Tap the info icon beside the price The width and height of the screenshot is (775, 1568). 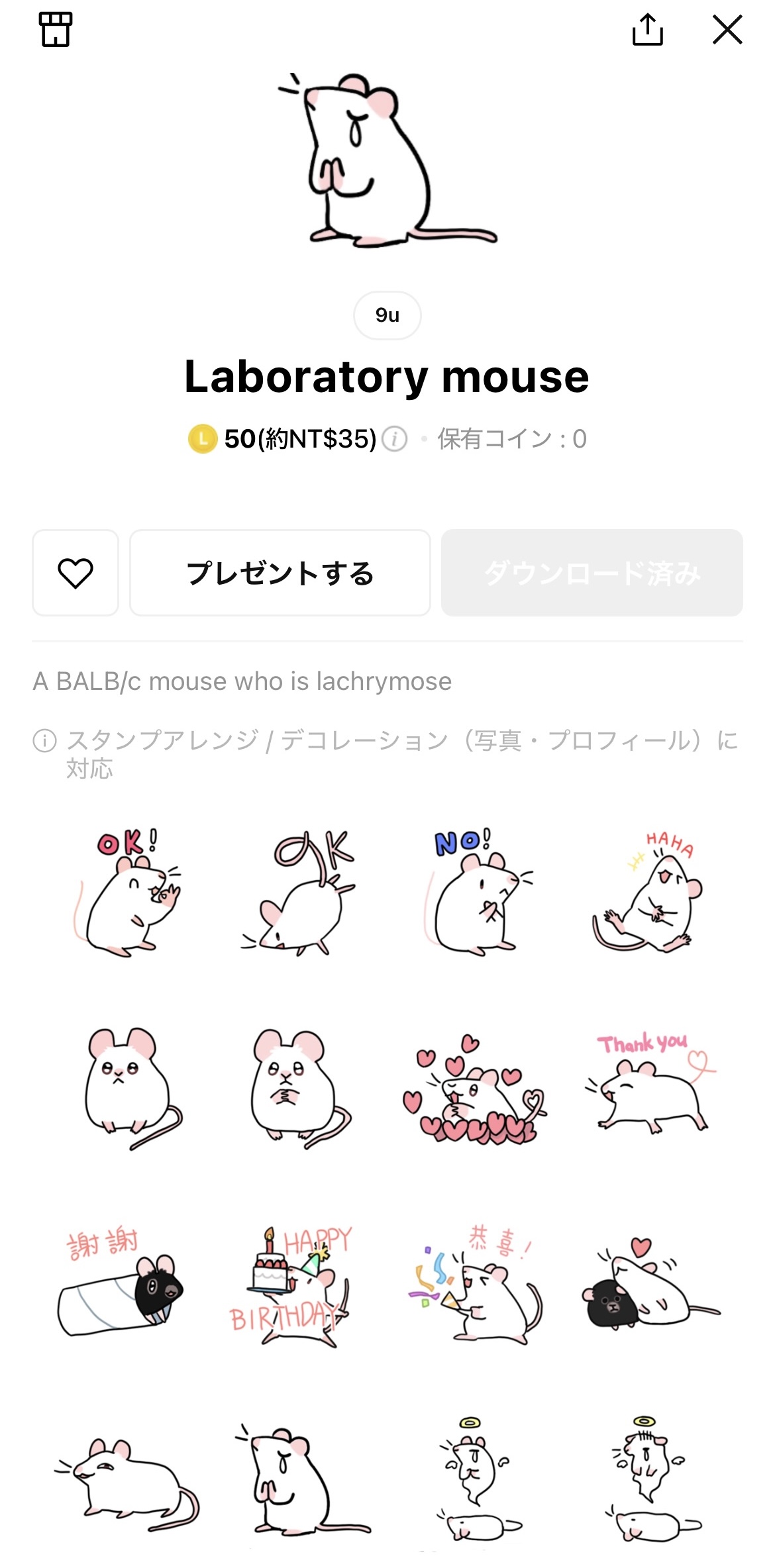point(395,438)
